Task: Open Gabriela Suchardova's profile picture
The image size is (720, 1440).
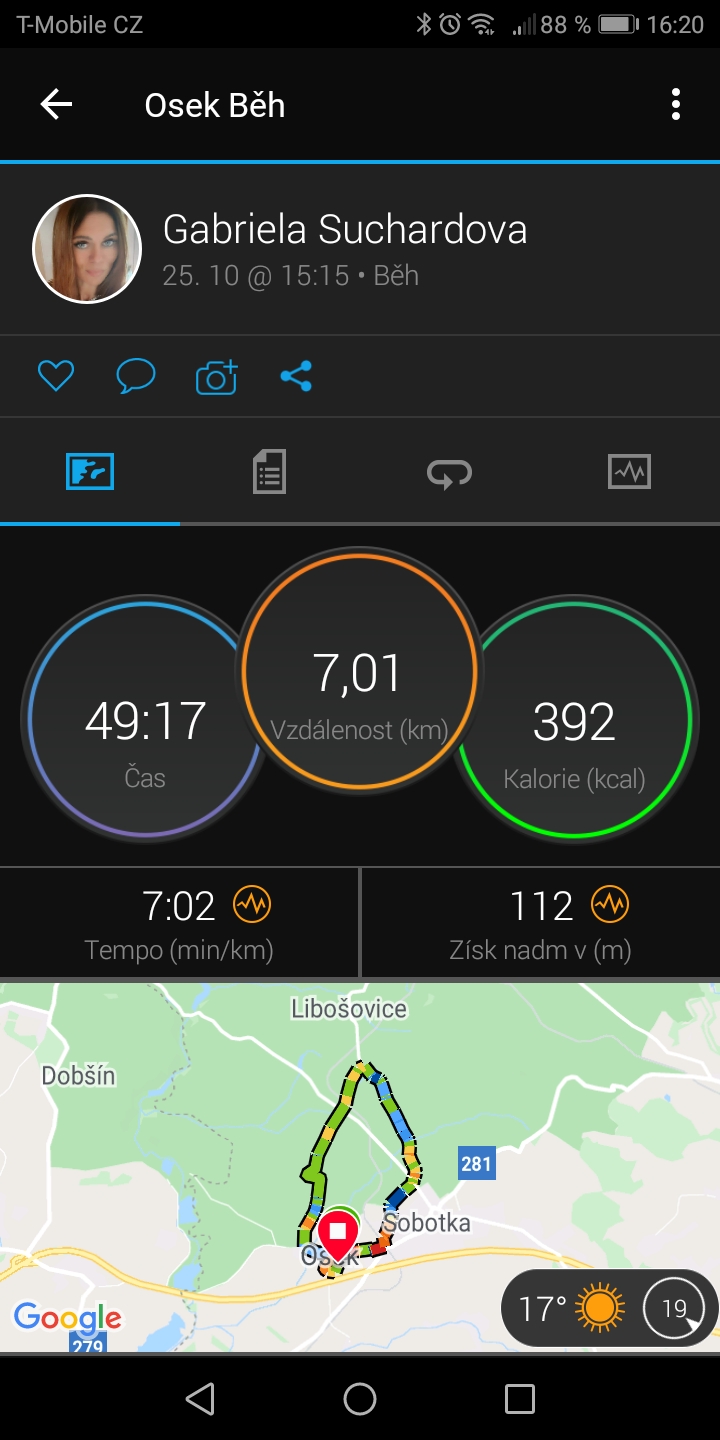Action: [x=87, y=248]
